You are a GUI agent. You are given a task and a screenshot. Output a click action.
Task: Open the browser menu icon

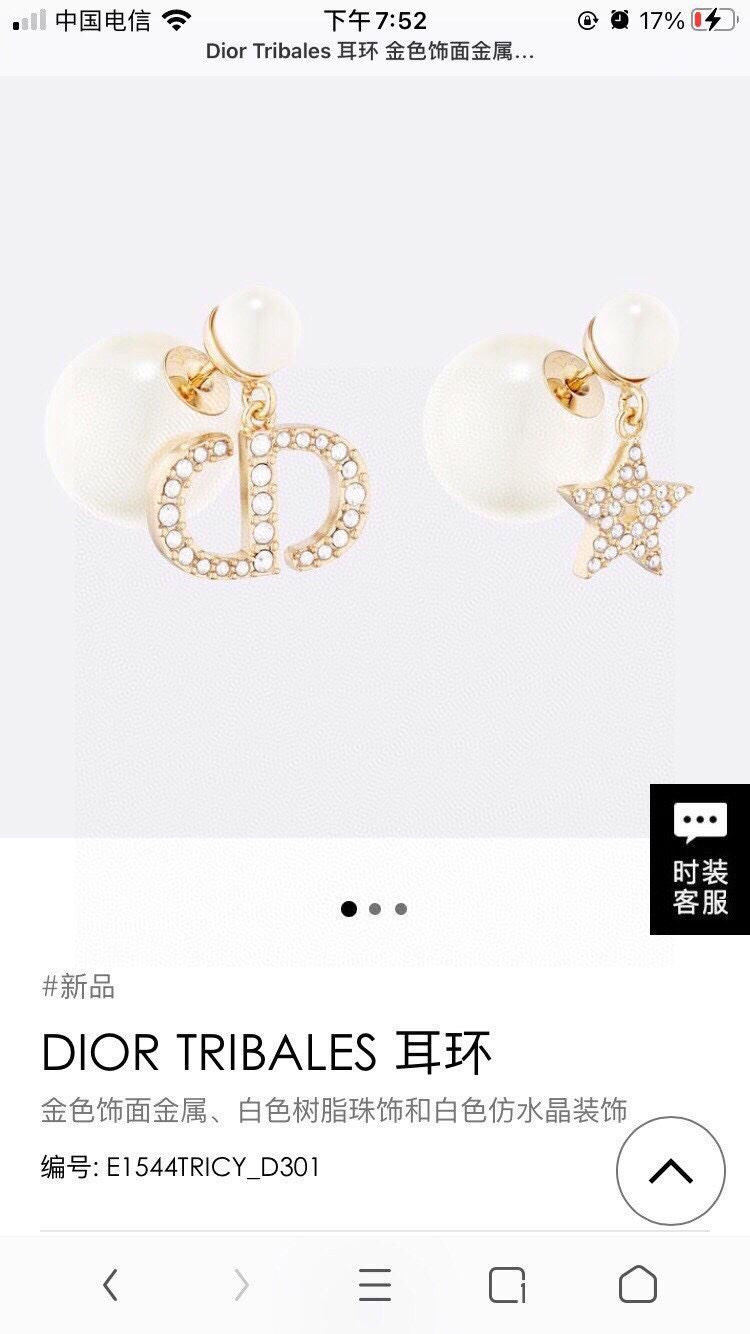click(375, 1284)
